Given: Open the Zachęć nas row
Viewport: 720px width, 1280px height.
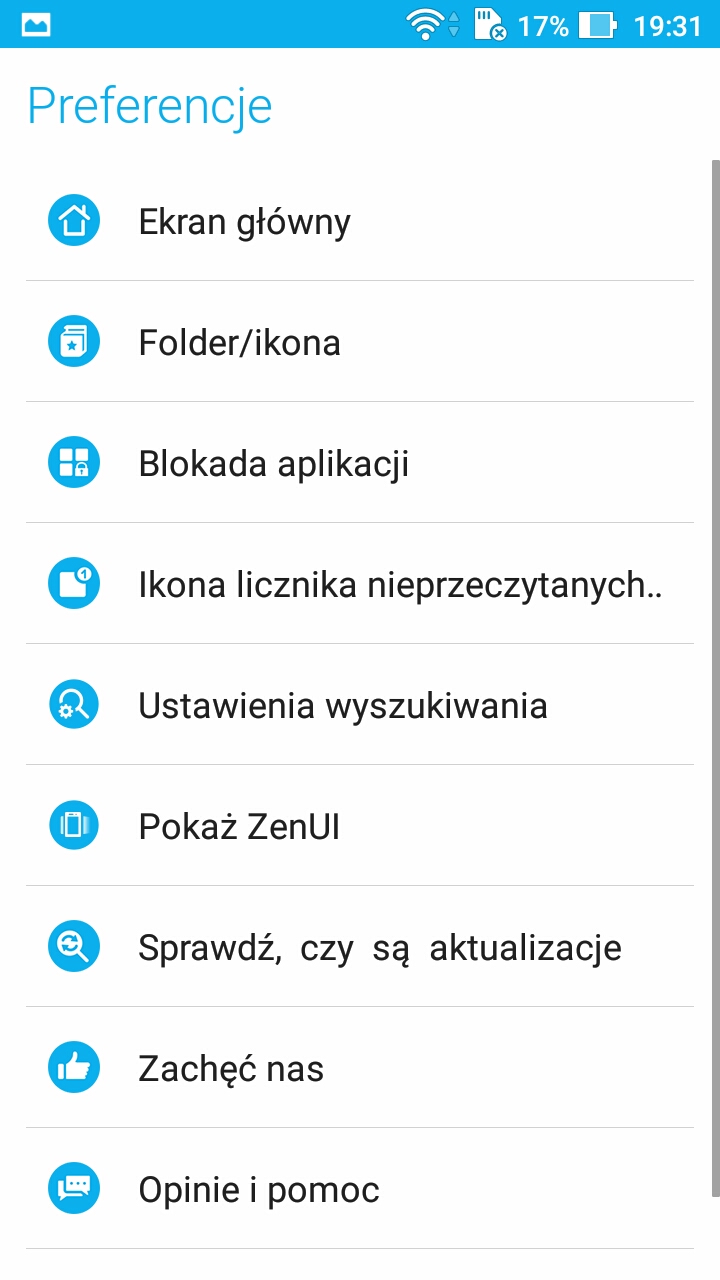Looking at the screenshot, I should [x=360, y=1068].
